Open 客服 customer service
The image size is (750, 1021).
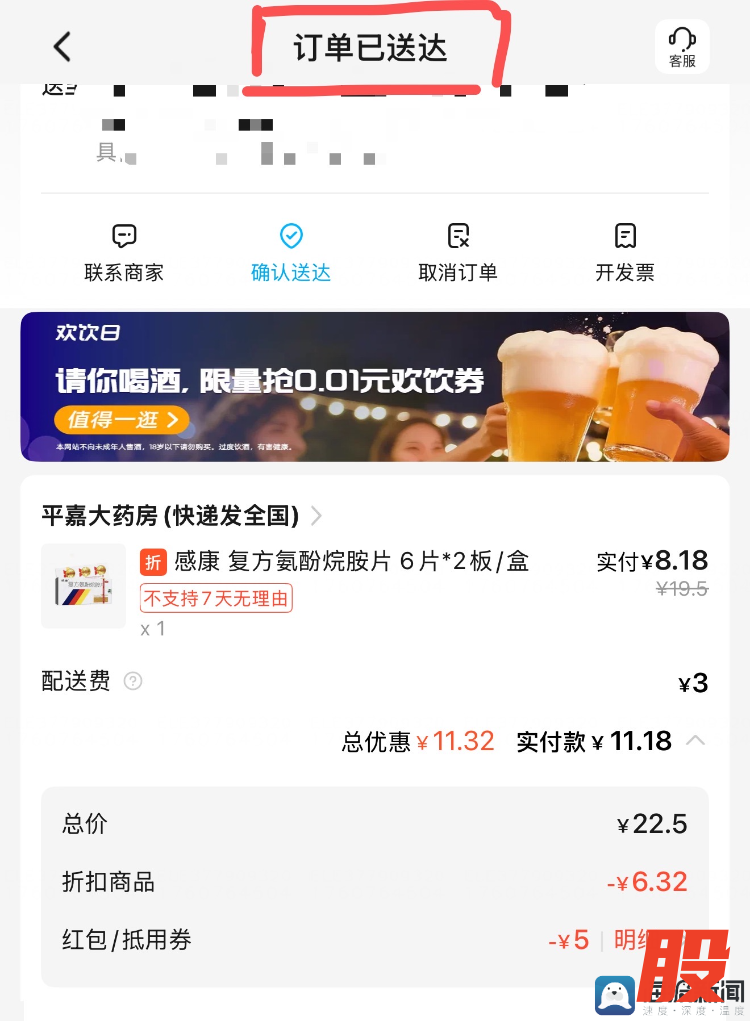(682, 47)
